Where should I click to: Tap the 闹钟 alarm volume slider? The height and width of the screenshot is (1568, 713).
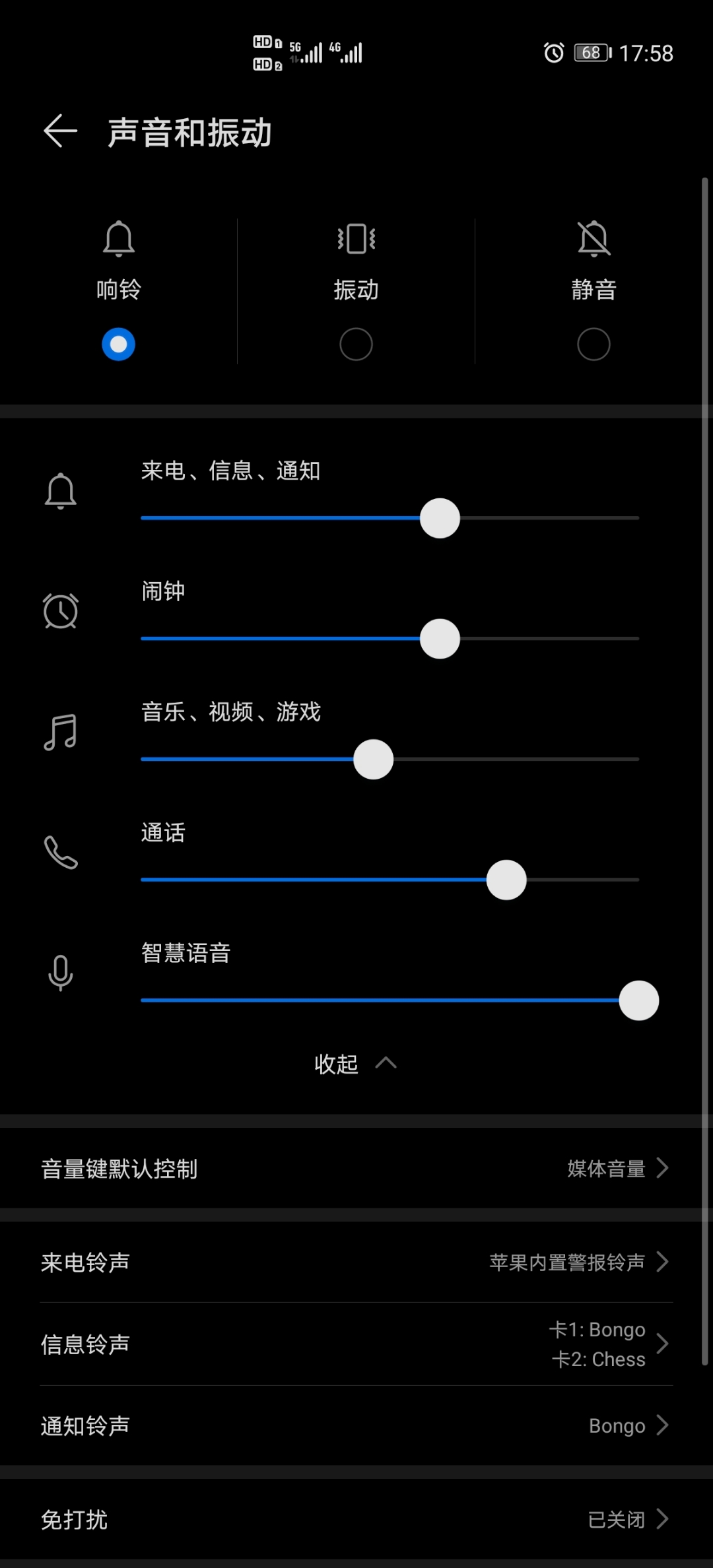(x=390, y=639)
